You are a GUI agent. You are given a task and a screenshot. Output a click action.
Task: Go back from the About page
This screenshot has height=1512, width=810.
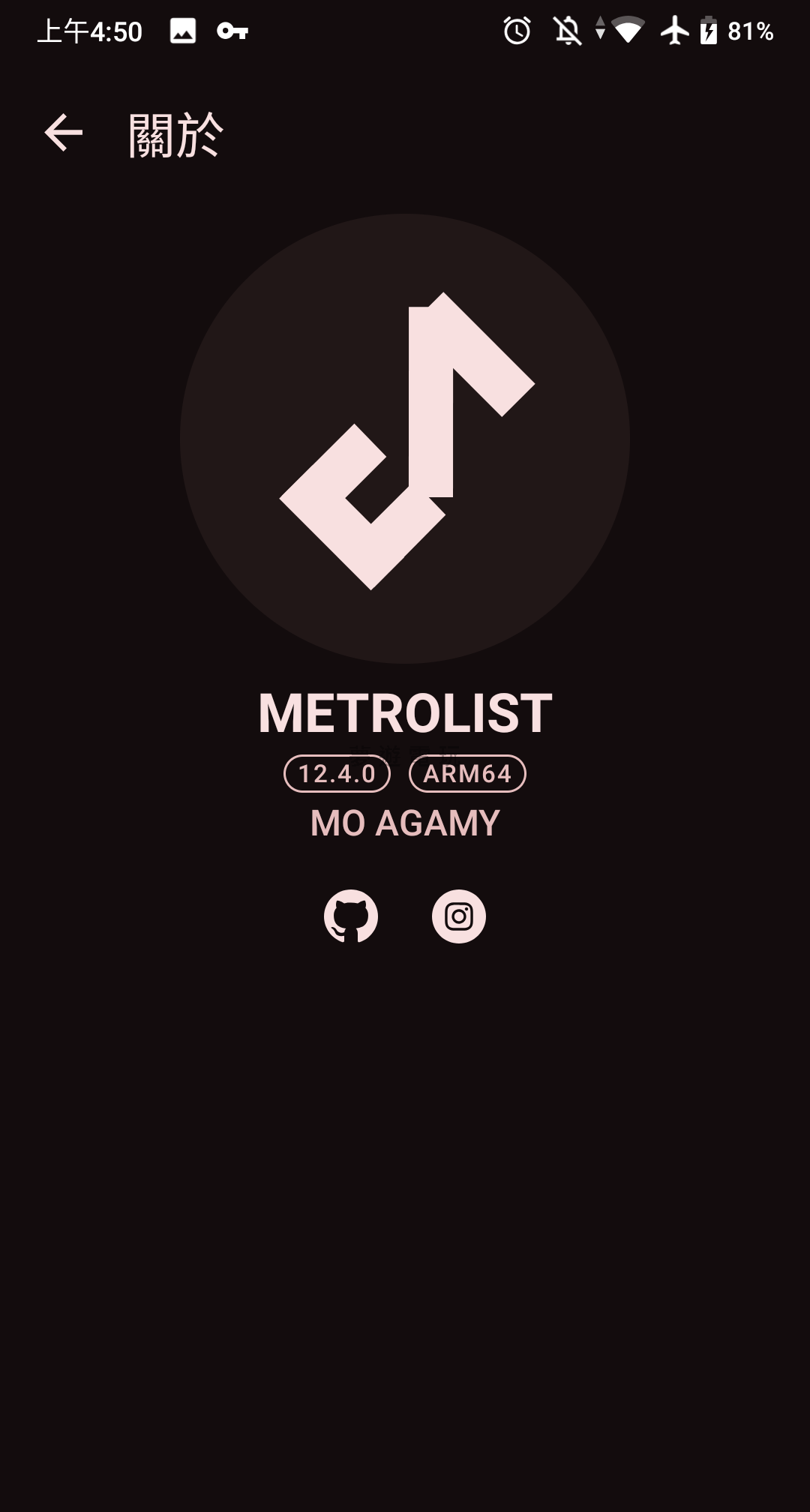(64, 133)
